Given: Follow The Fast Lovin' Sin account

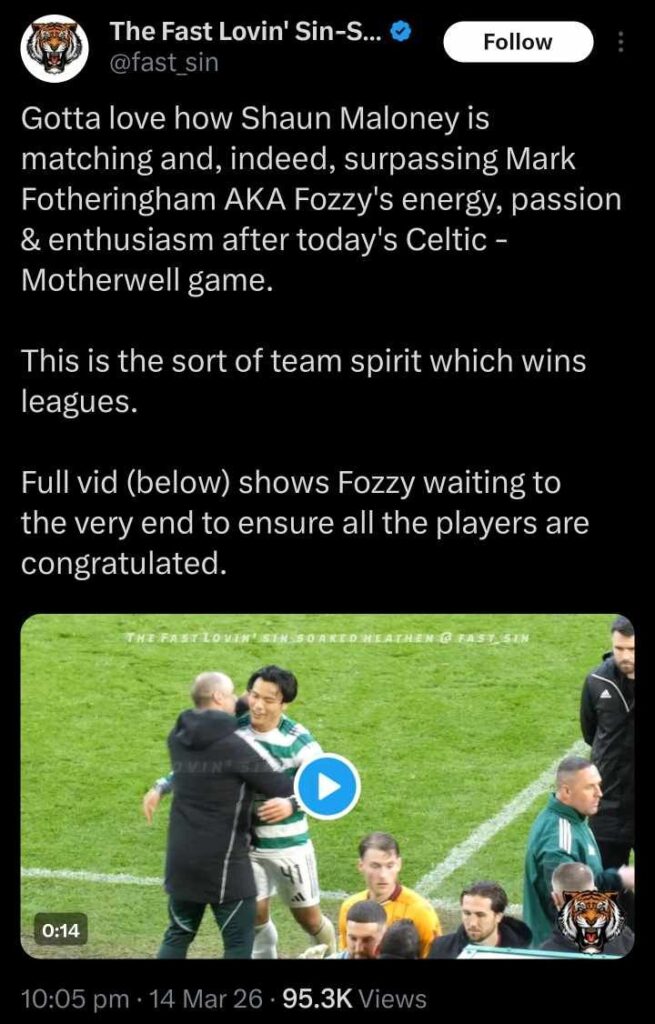Looking at the screenshot, I should click(x=517, y=42).
